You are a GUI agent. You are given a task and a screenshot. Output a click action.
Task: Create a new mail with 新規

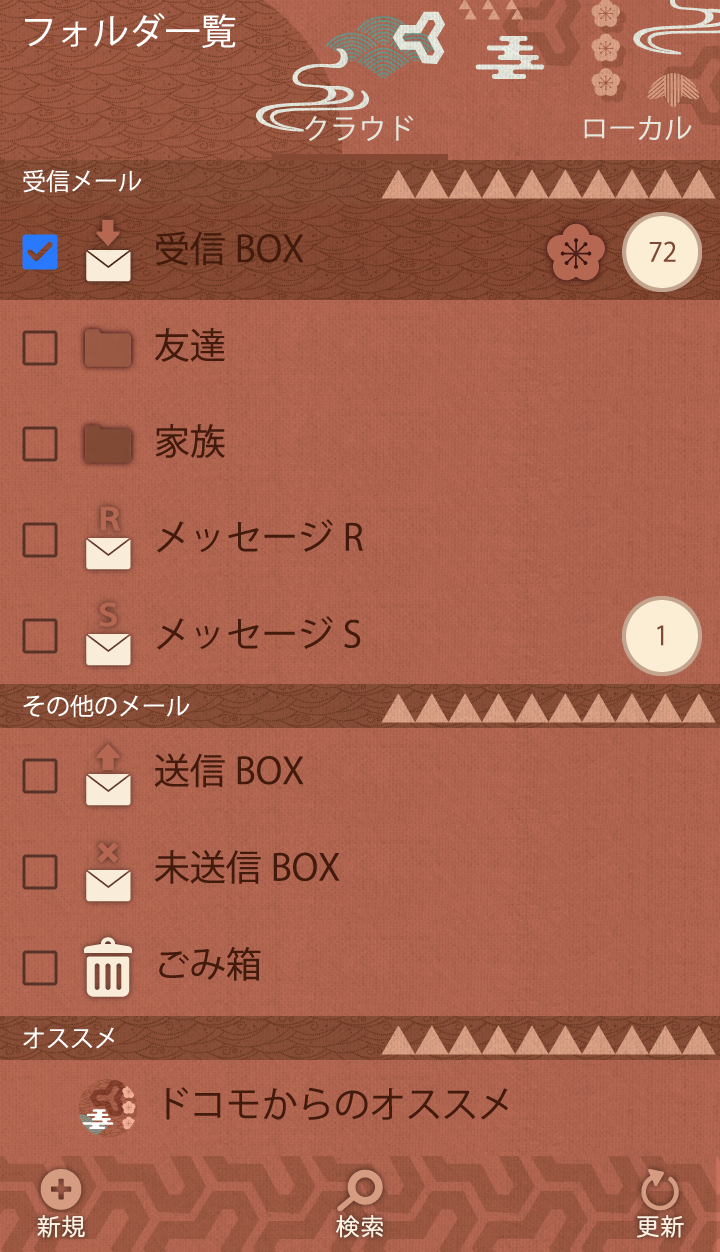point(61,1205)
